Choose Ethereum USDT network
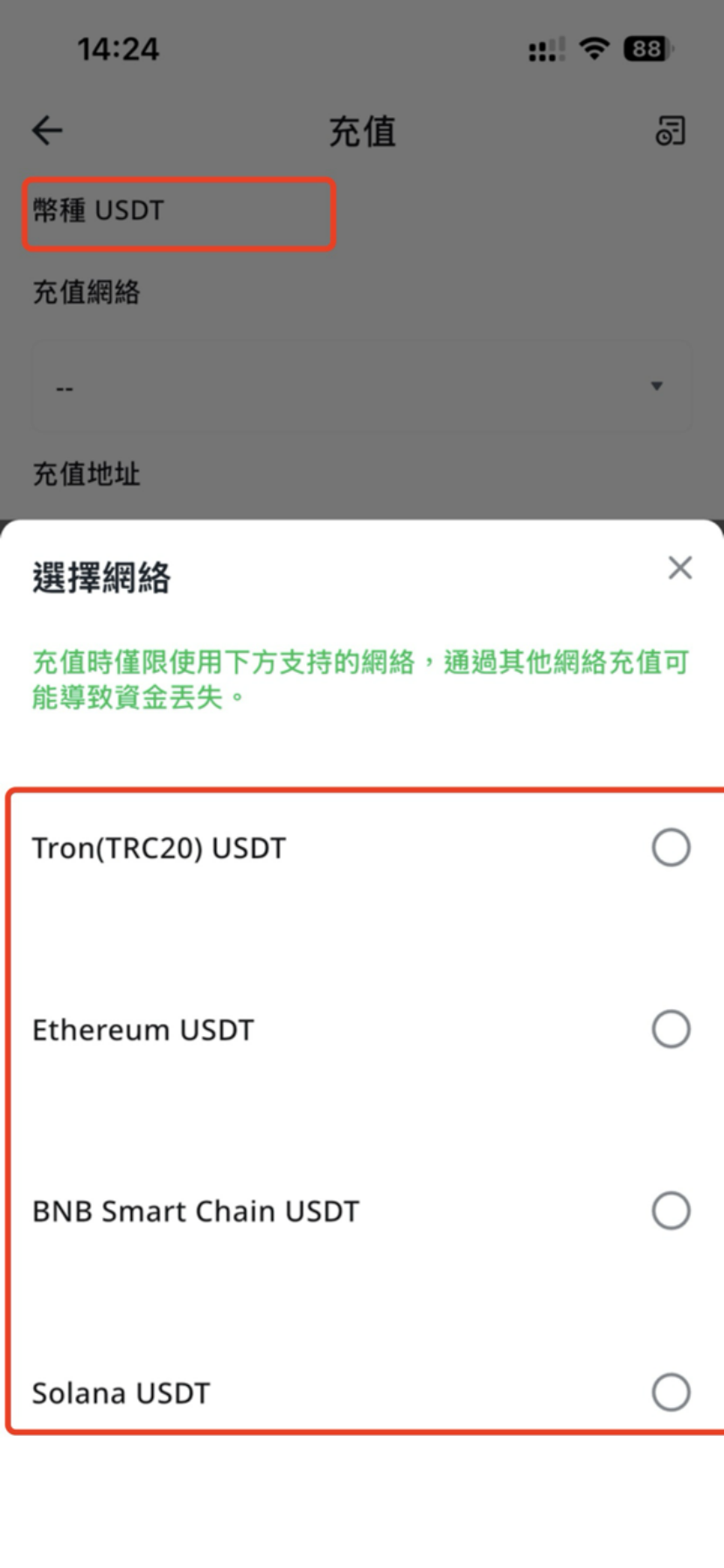 point(671,1030)
